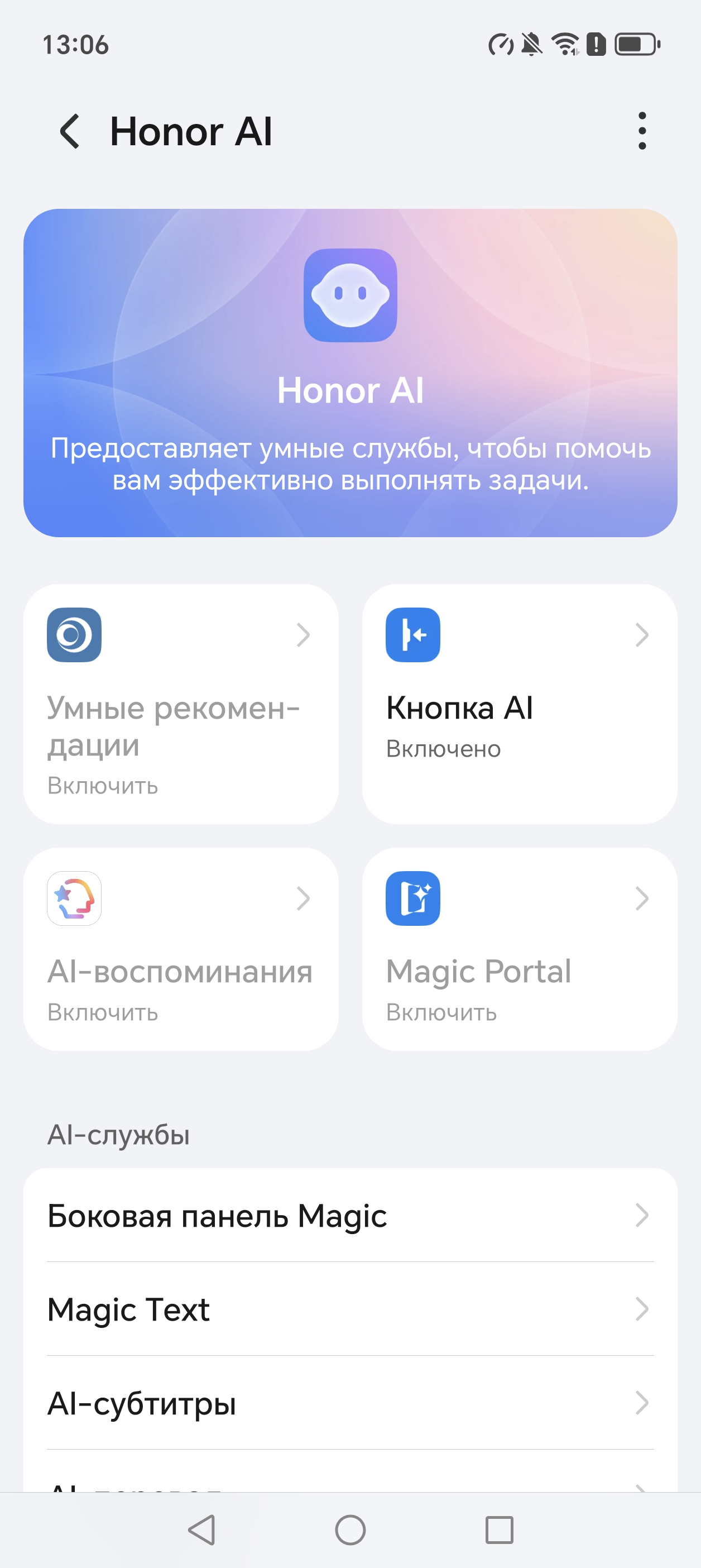Open the Magic Text row
This screenshot has width=701, height=1568.
click(x=350, y=1309)
